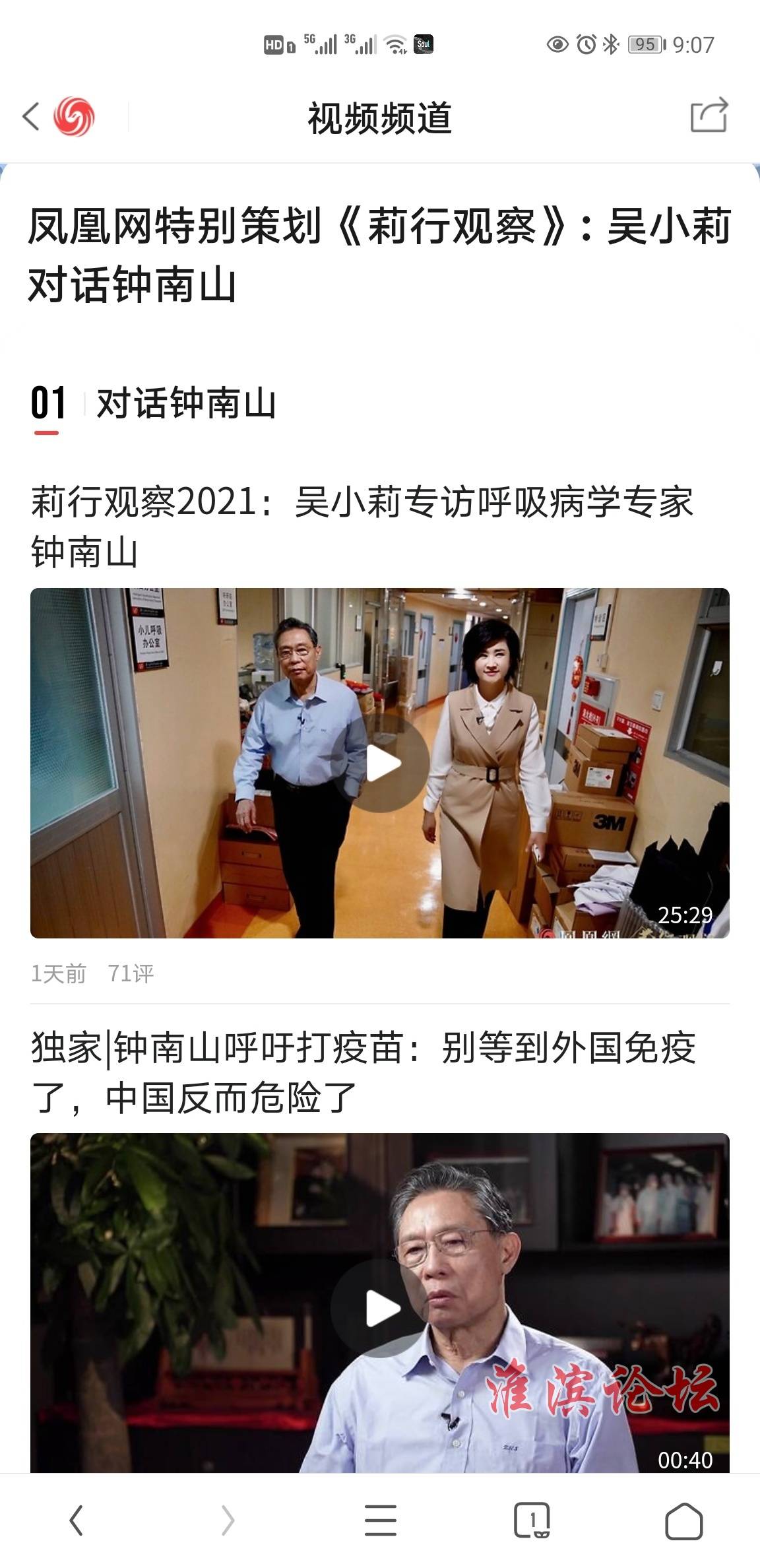Open article 莉行观察2021：吴小莉专访呼吸病学专家钟南山
Screen dimensions: 760x1568
click(362, 527)
